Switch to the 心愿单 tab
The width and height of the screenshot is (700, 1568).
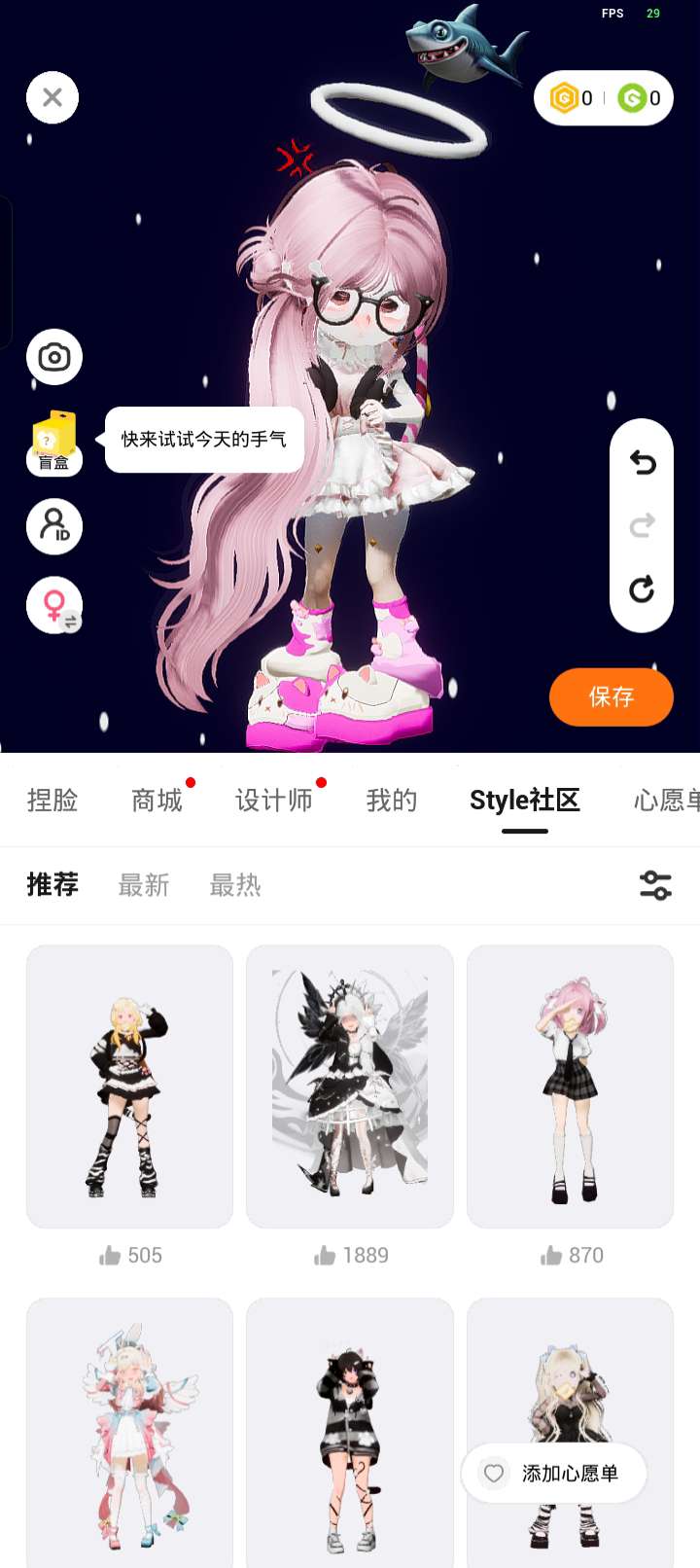(667, 801)
